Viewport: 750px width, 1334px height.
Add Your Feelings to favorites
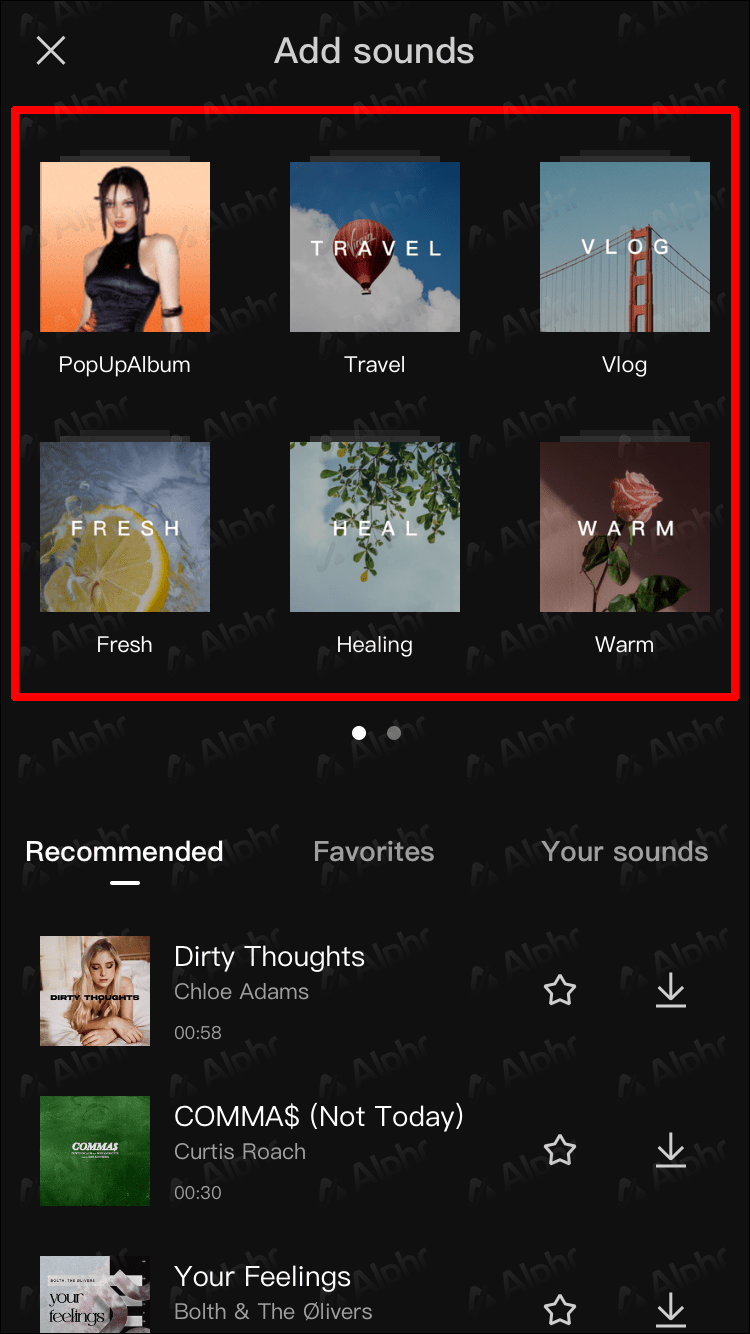tap(560, 1309)
